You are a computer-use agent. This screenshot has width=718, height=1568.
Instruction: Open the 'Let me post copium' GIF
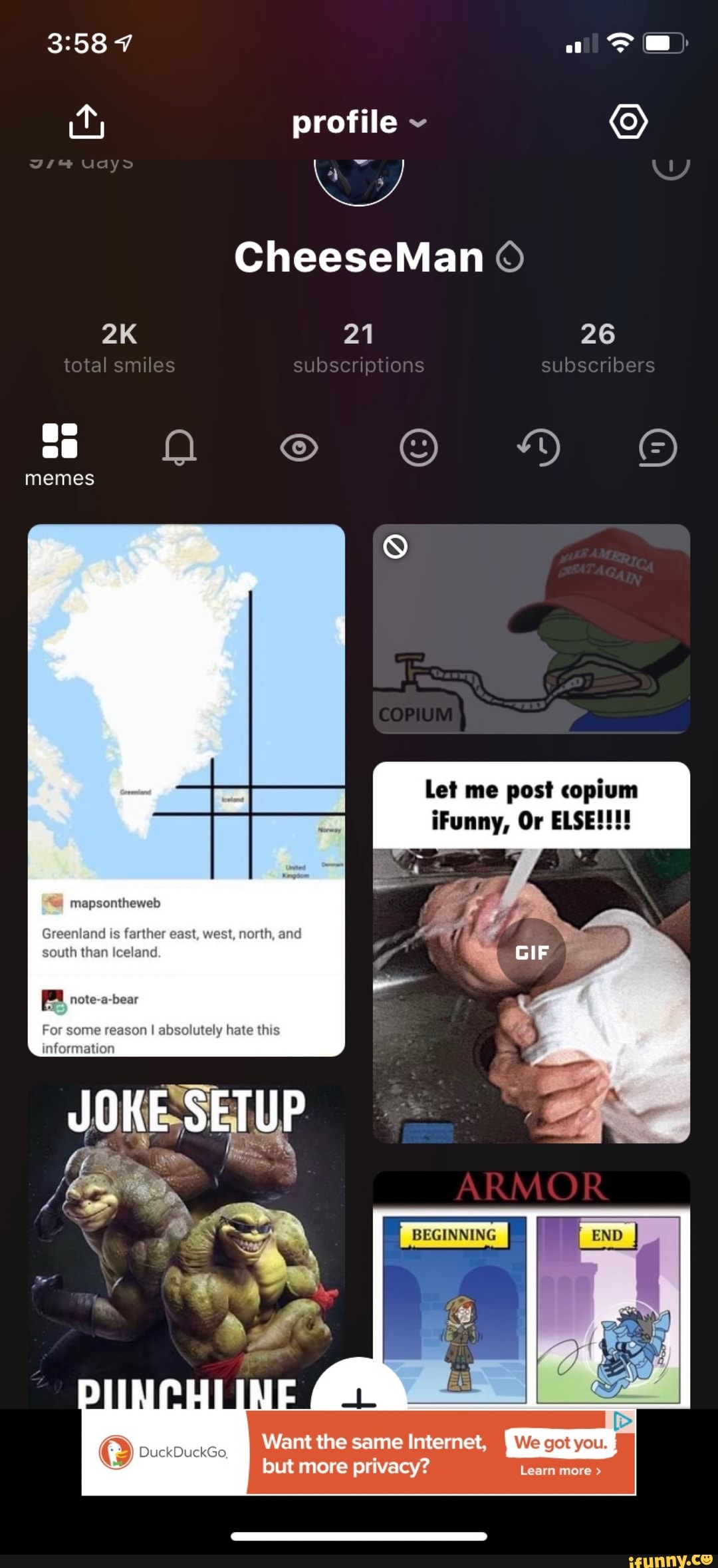531,952
